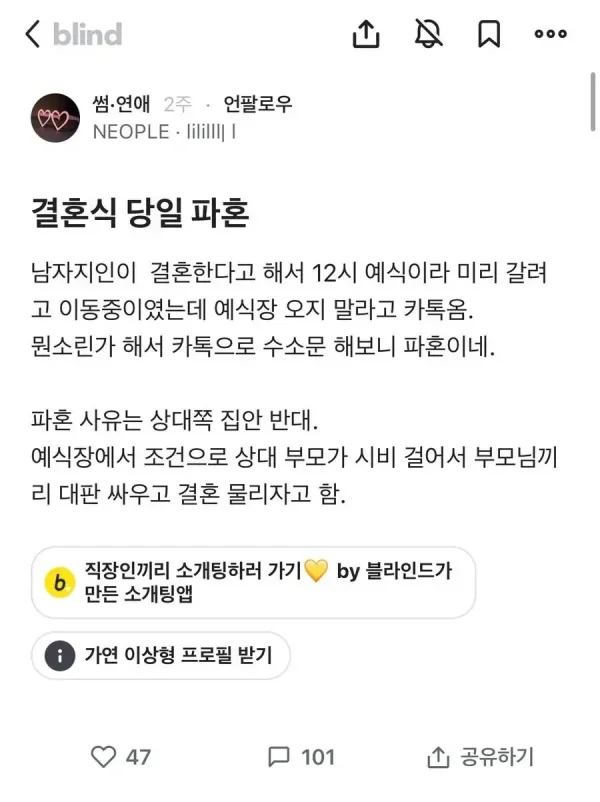This screenshot has width=600, height=802.
Task: Open the three-dot overflow menu
Action: coord(550,35)
